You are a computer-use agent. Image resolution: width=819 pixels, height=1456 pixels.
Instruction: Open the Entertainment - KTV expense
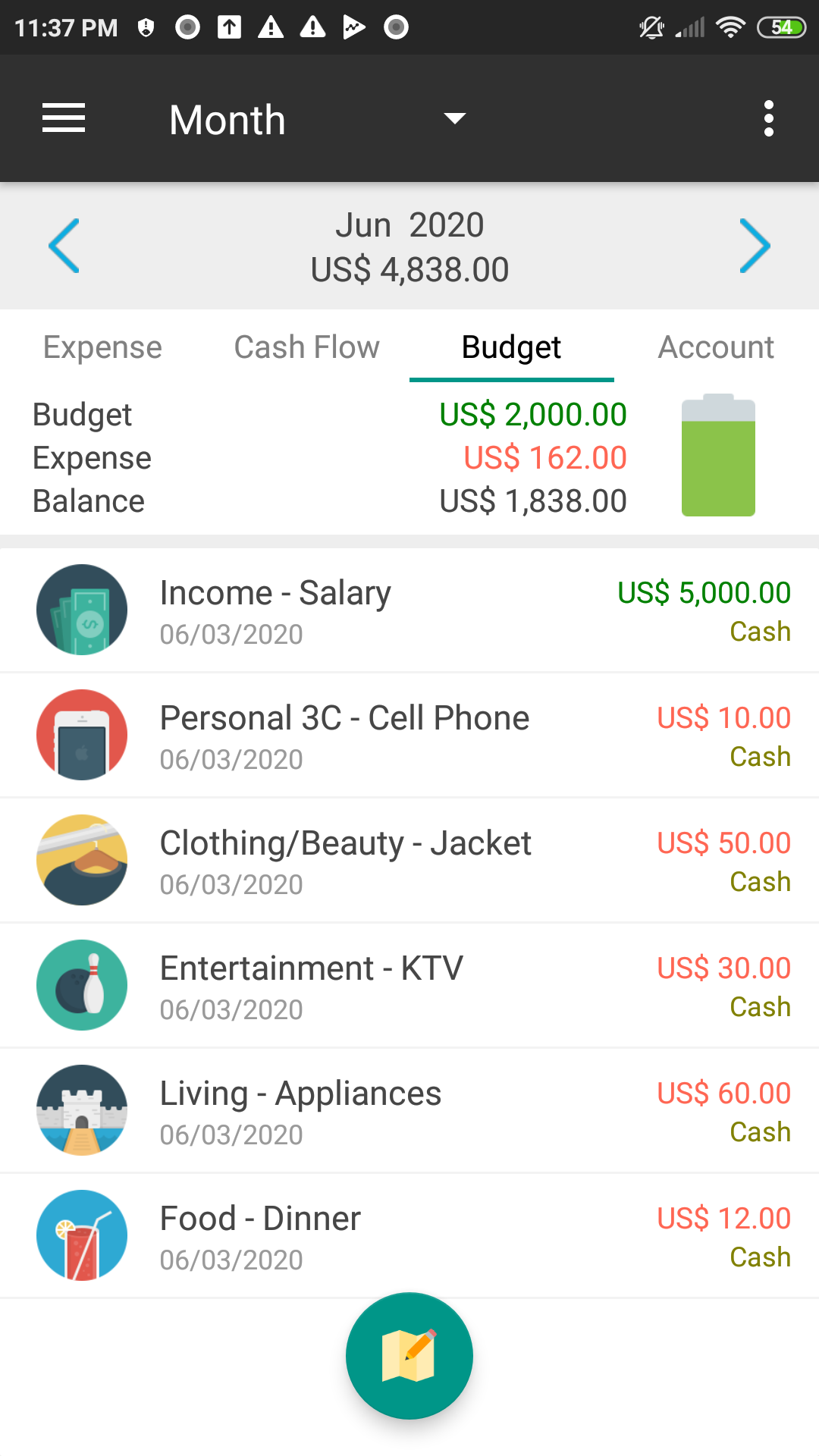[409, 986]
